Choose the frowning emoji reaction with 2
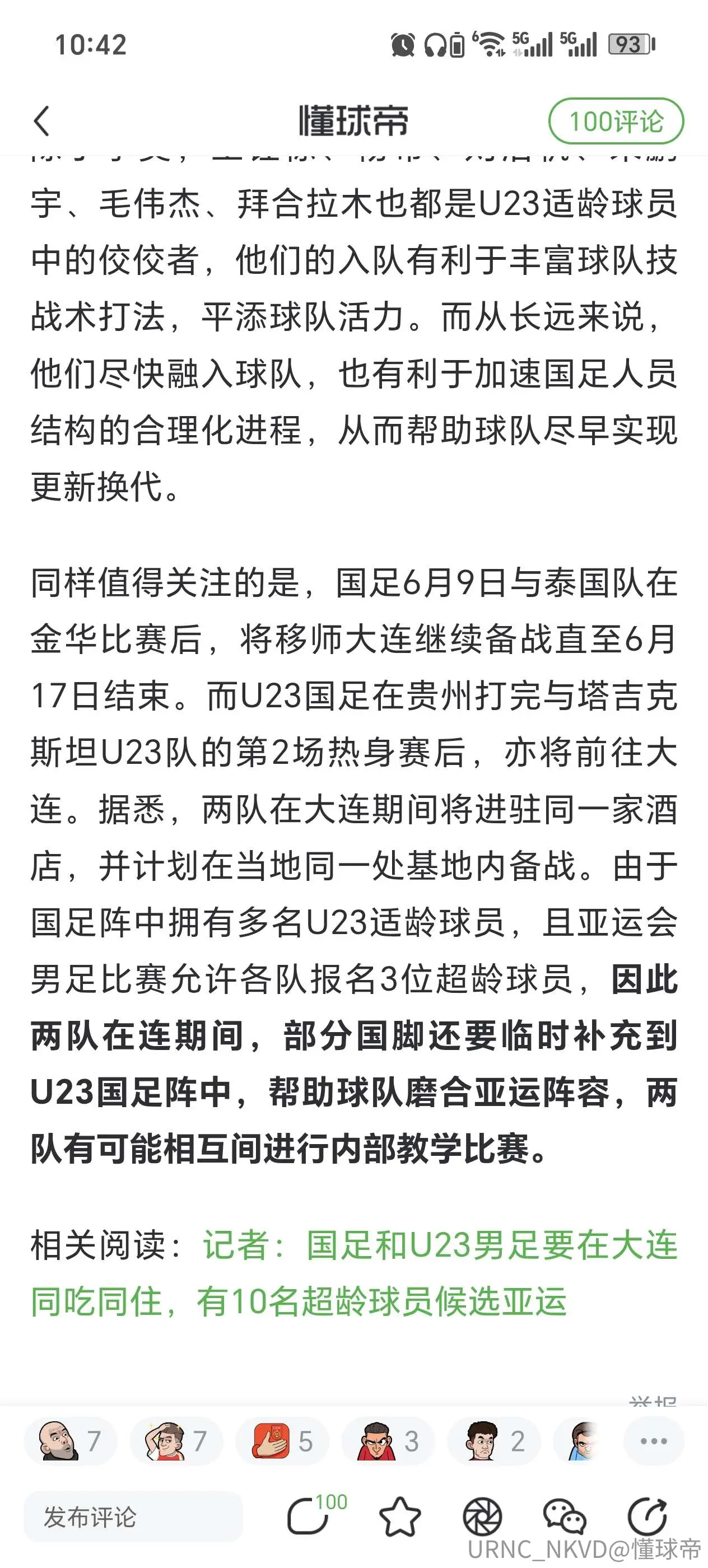This screenshot has height=1568, width=708. click(x=493, y=1441)
